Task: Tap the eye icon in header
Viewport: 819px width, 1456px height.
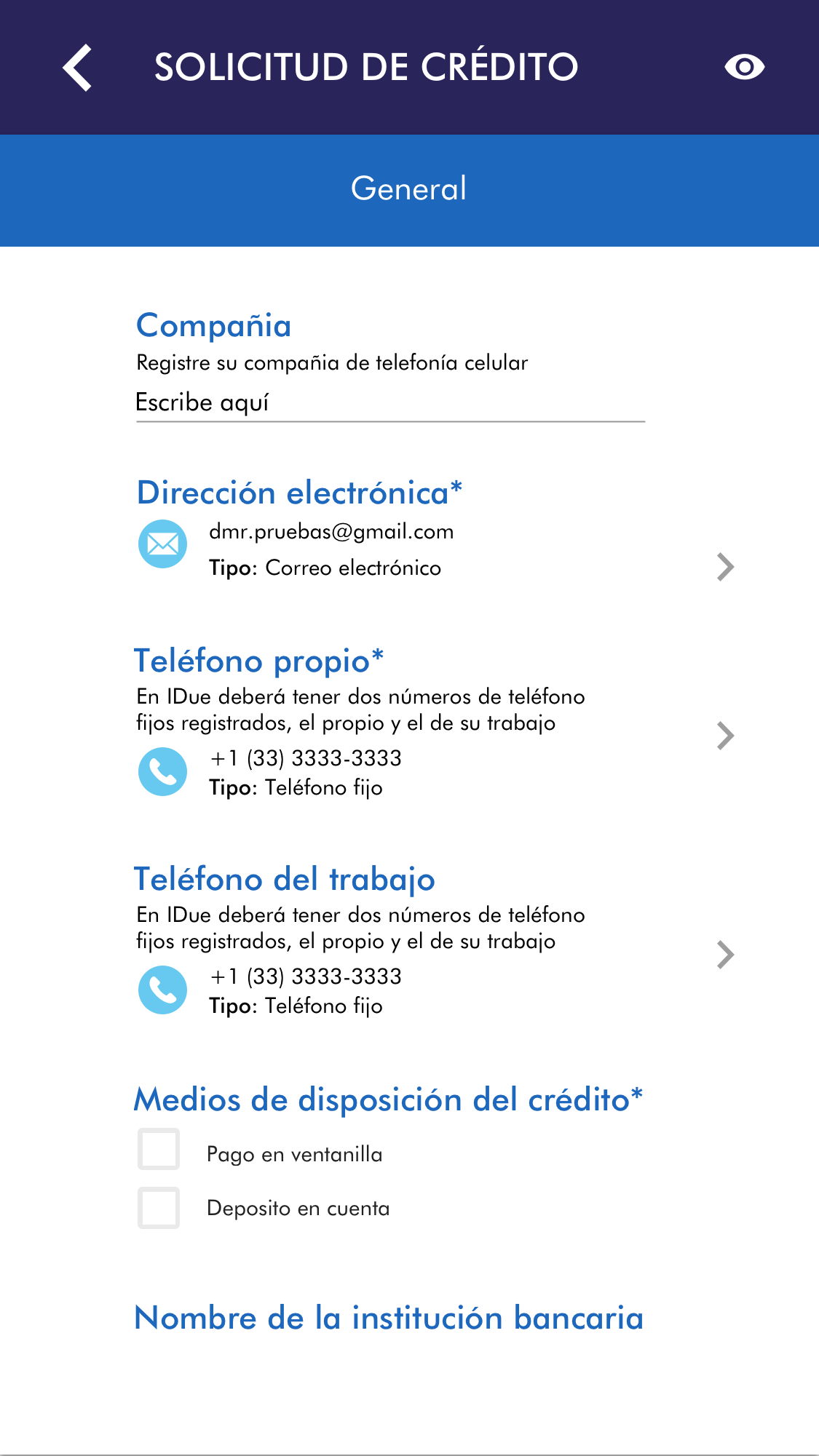Action: coord(744,67)
